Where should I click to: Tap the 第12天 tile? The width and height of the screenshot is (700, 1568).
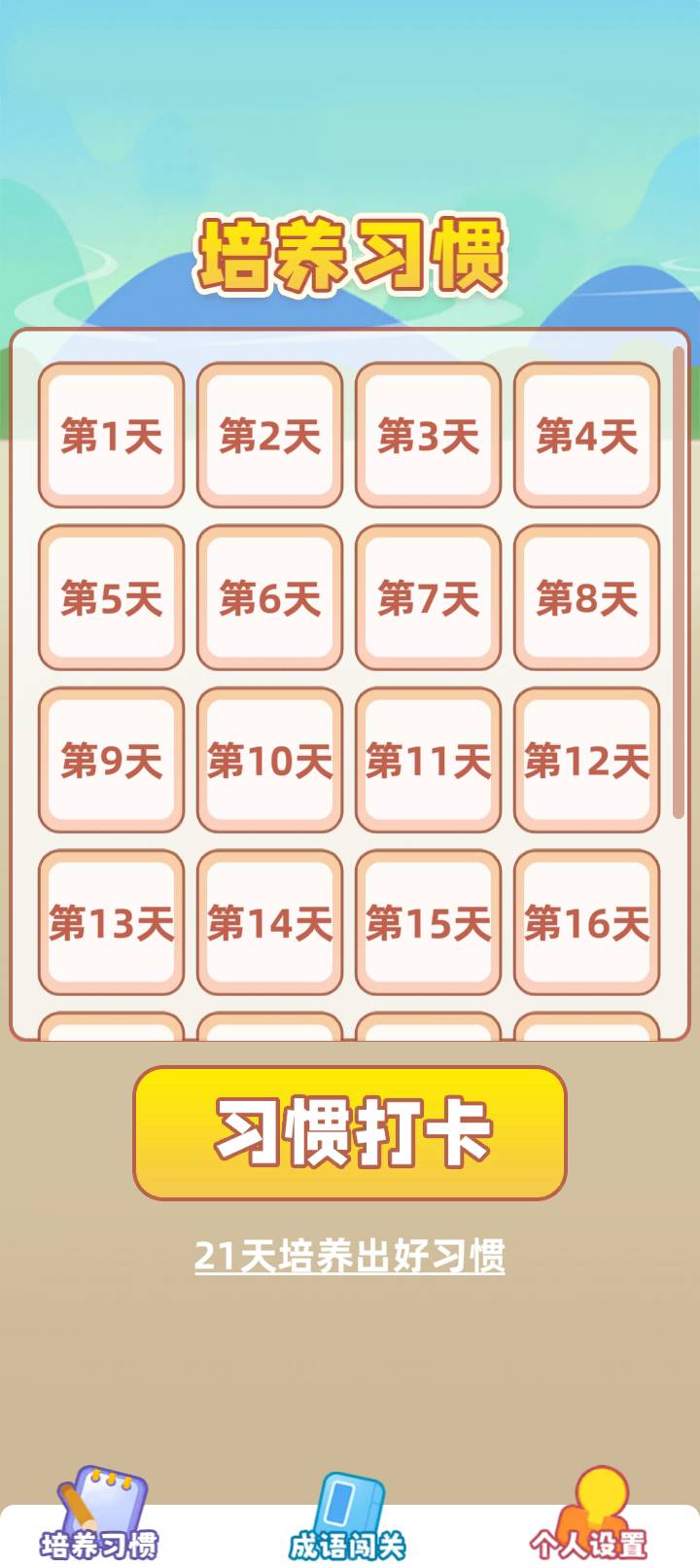coord(586,760)
